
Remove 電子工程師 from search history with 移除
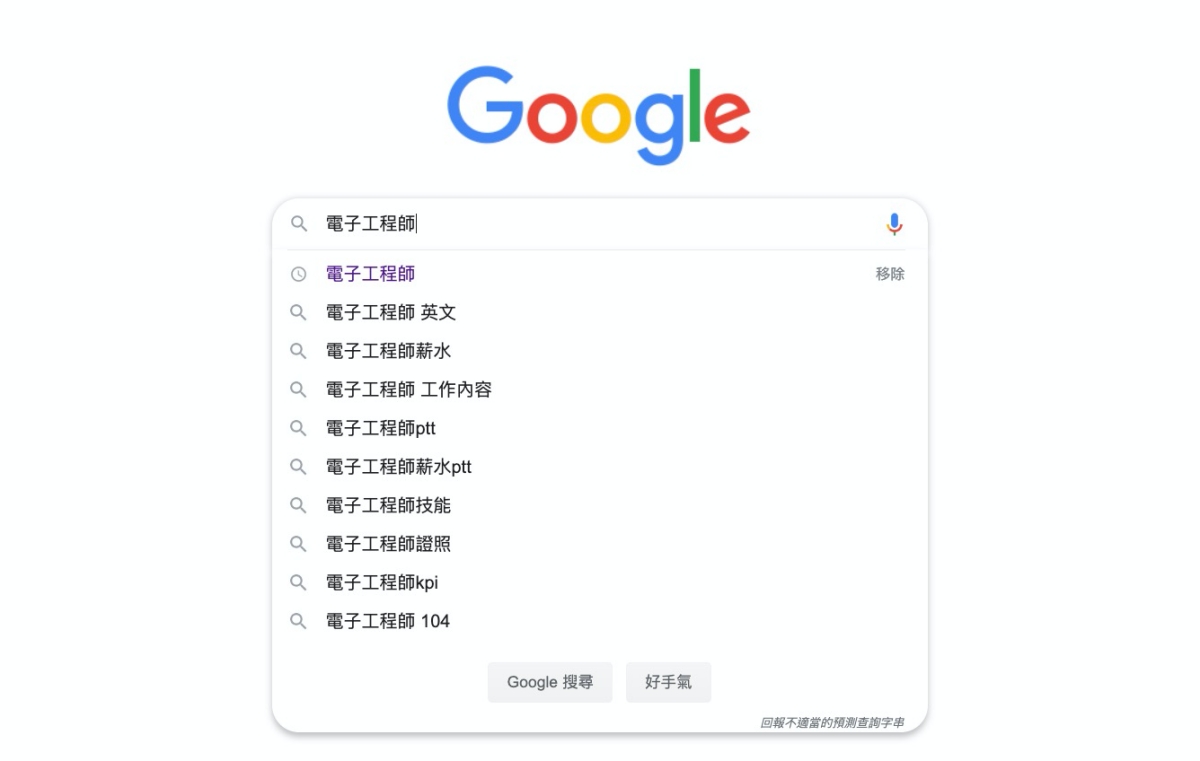(890, 274)
